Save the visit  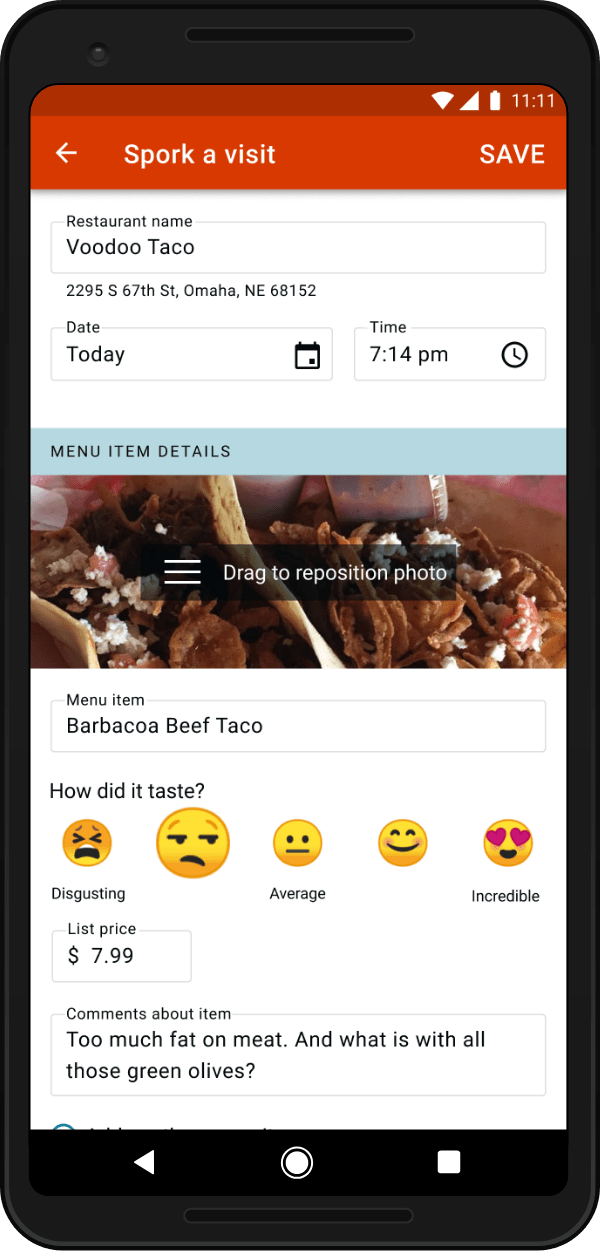pos(511,154)
